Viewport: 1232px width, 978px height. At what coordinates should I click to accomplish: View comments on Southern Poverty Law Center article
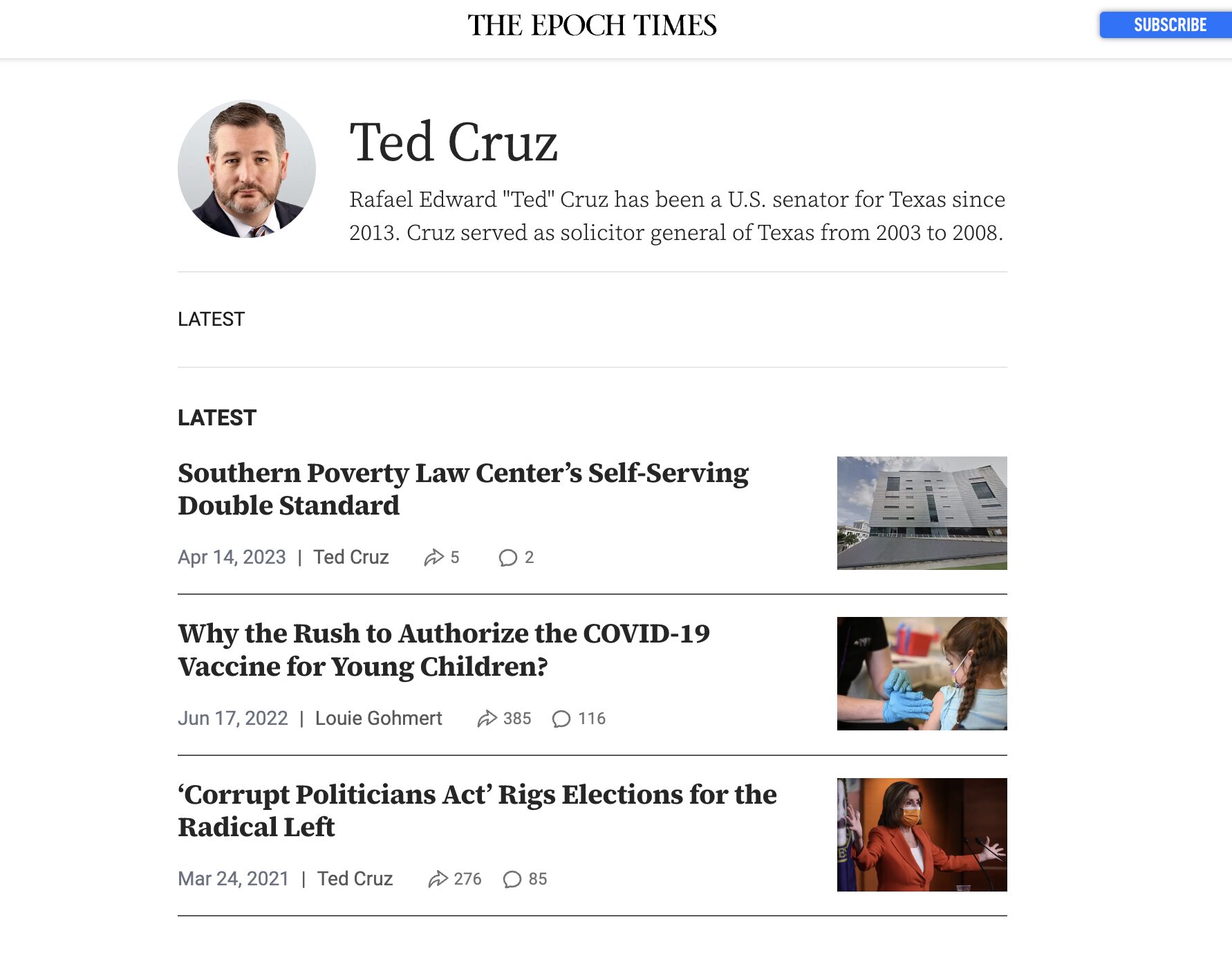(516, 557)
